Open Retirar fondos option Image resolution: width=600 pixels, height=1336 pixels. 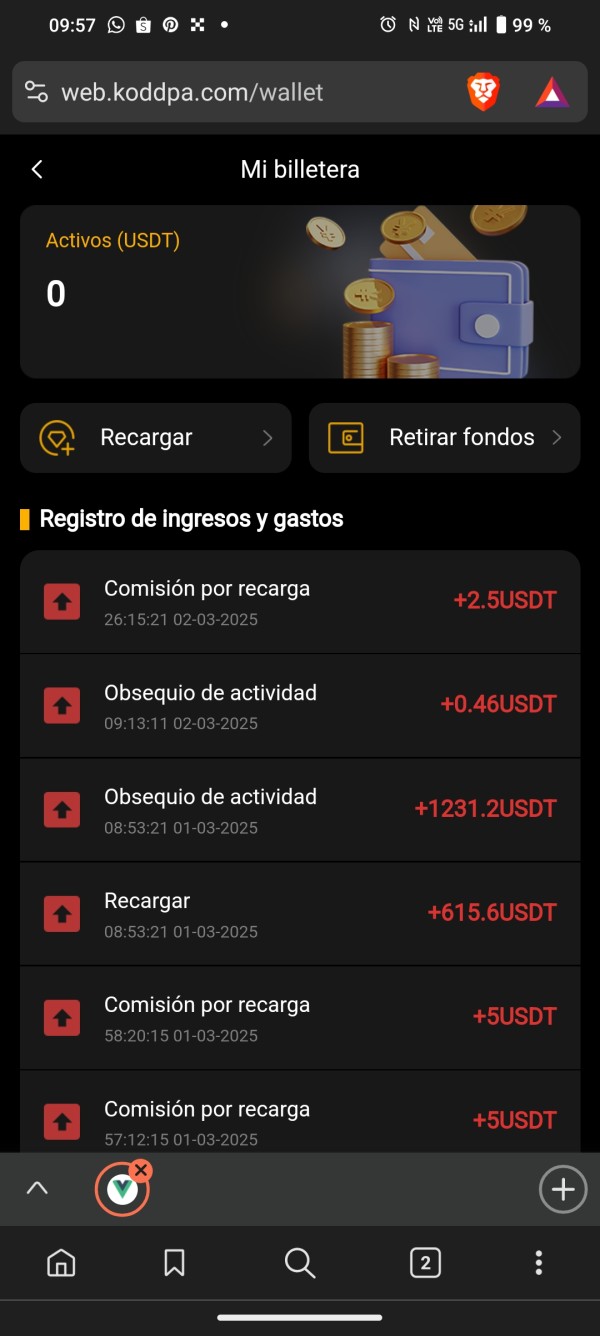pyautogui.click(x=444, y=438)
